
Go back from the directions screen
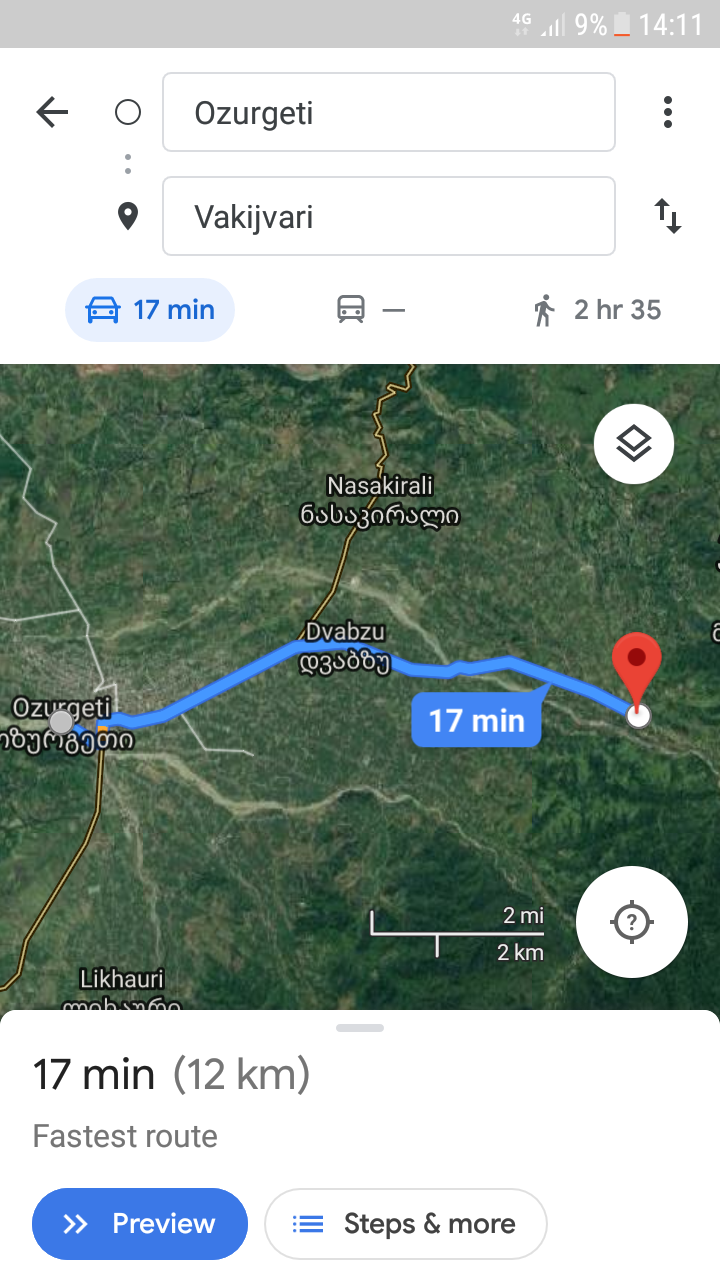[x=52, y=112]
